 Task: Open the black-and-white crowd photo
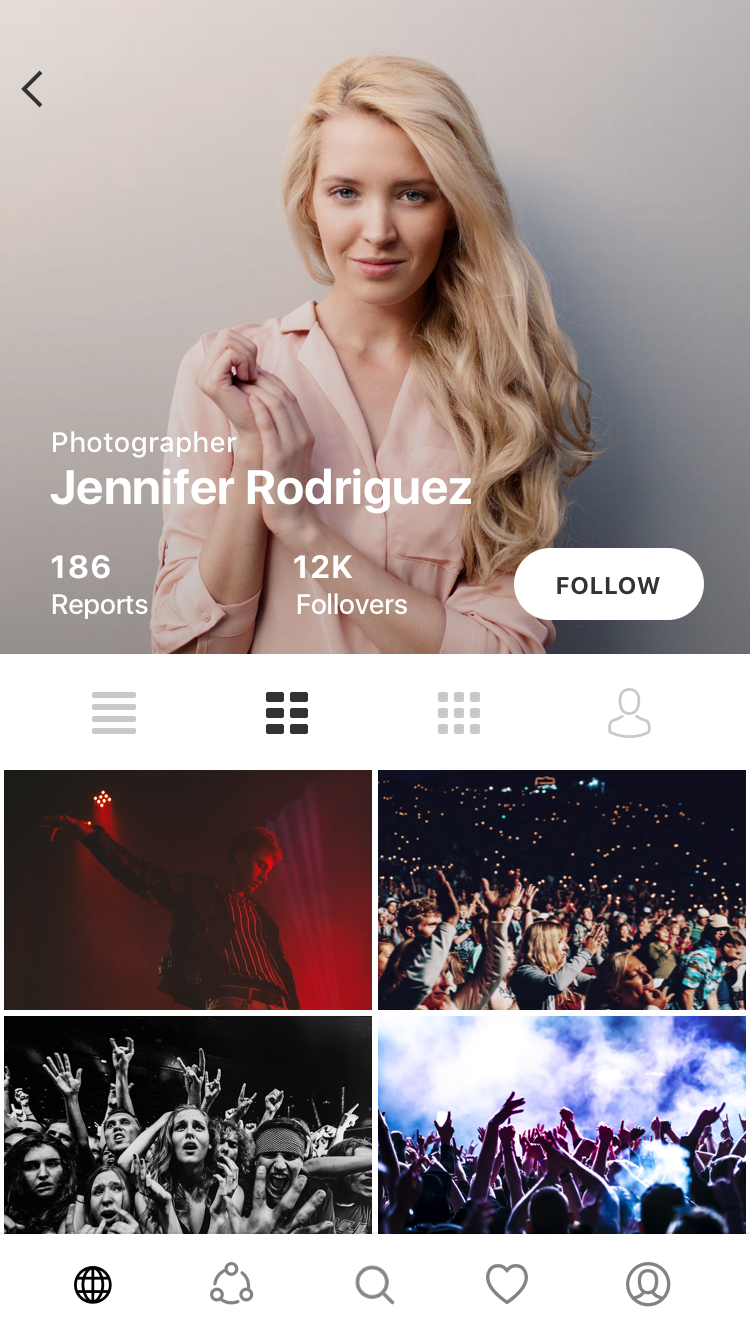(188, 1124)
